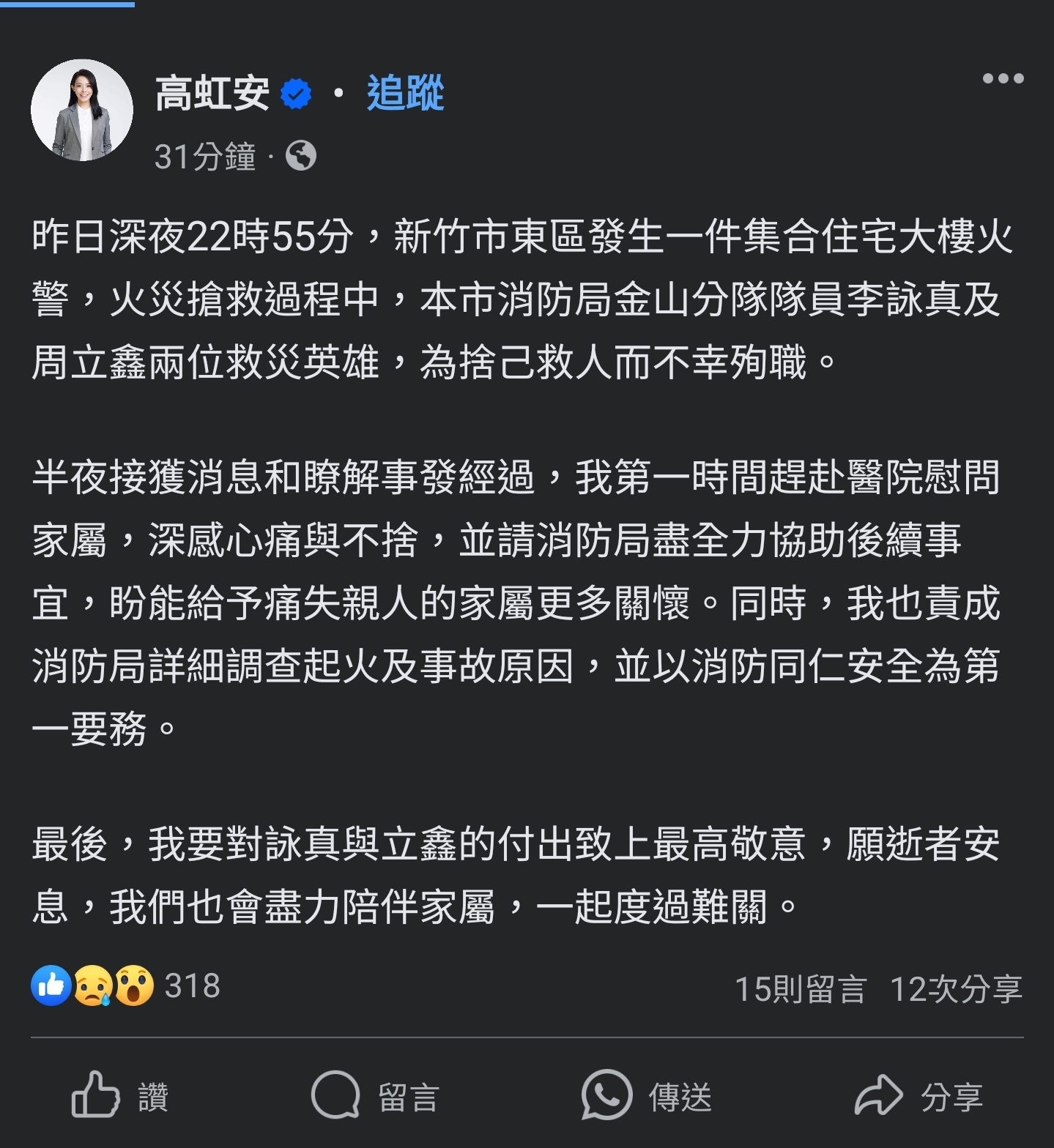Open 高虹安's profile picture
The height and width of the screenshot is (1148, 1054).
point(81,111)
